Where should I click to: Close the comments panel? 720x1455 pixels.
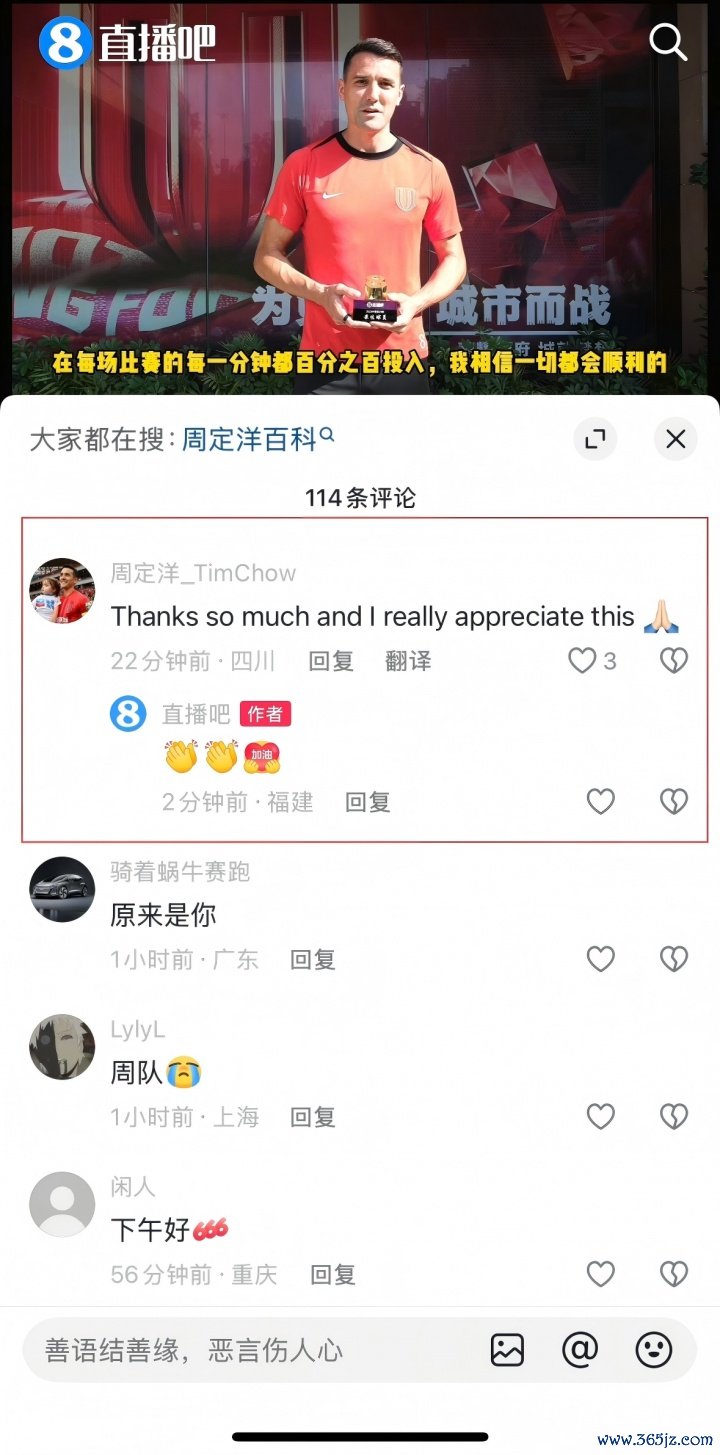coord(675,439)
